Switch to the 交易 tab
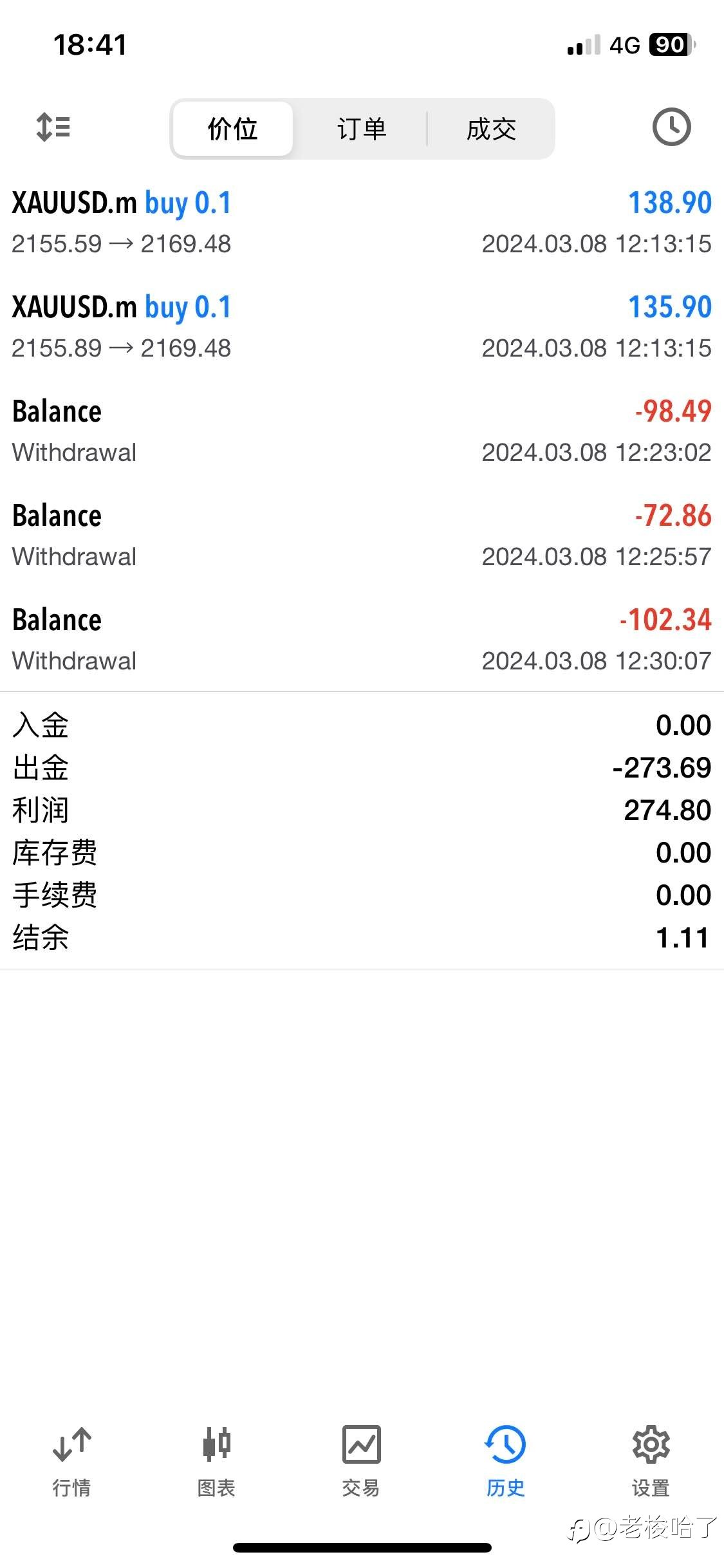This screenshot has height=1568, width=724. [x=361, y=1462]
